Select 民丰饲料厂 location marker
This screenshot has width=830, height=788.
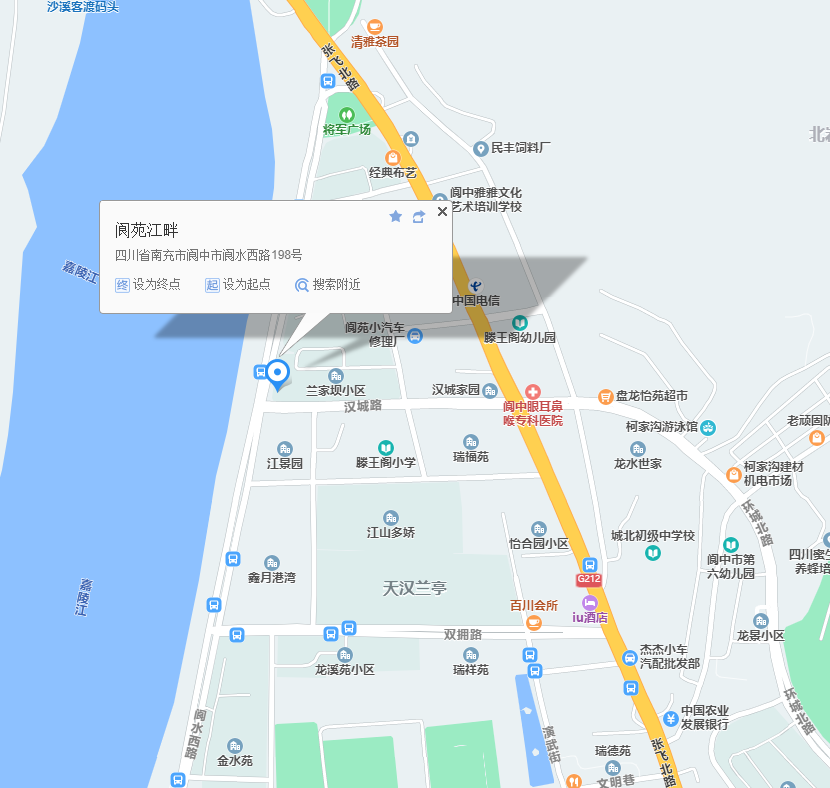click(480, 148)
